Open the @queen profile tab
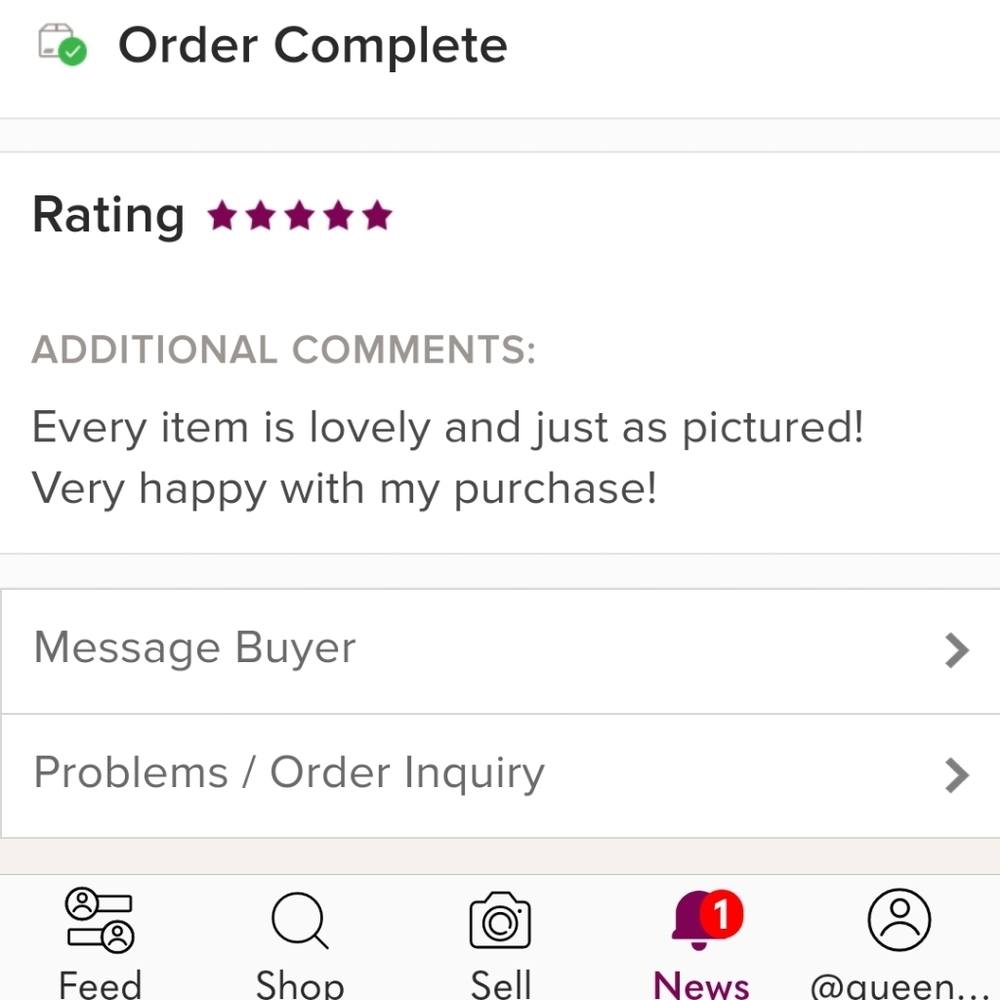The image size is (1000, 1000). tap(900, 940)
